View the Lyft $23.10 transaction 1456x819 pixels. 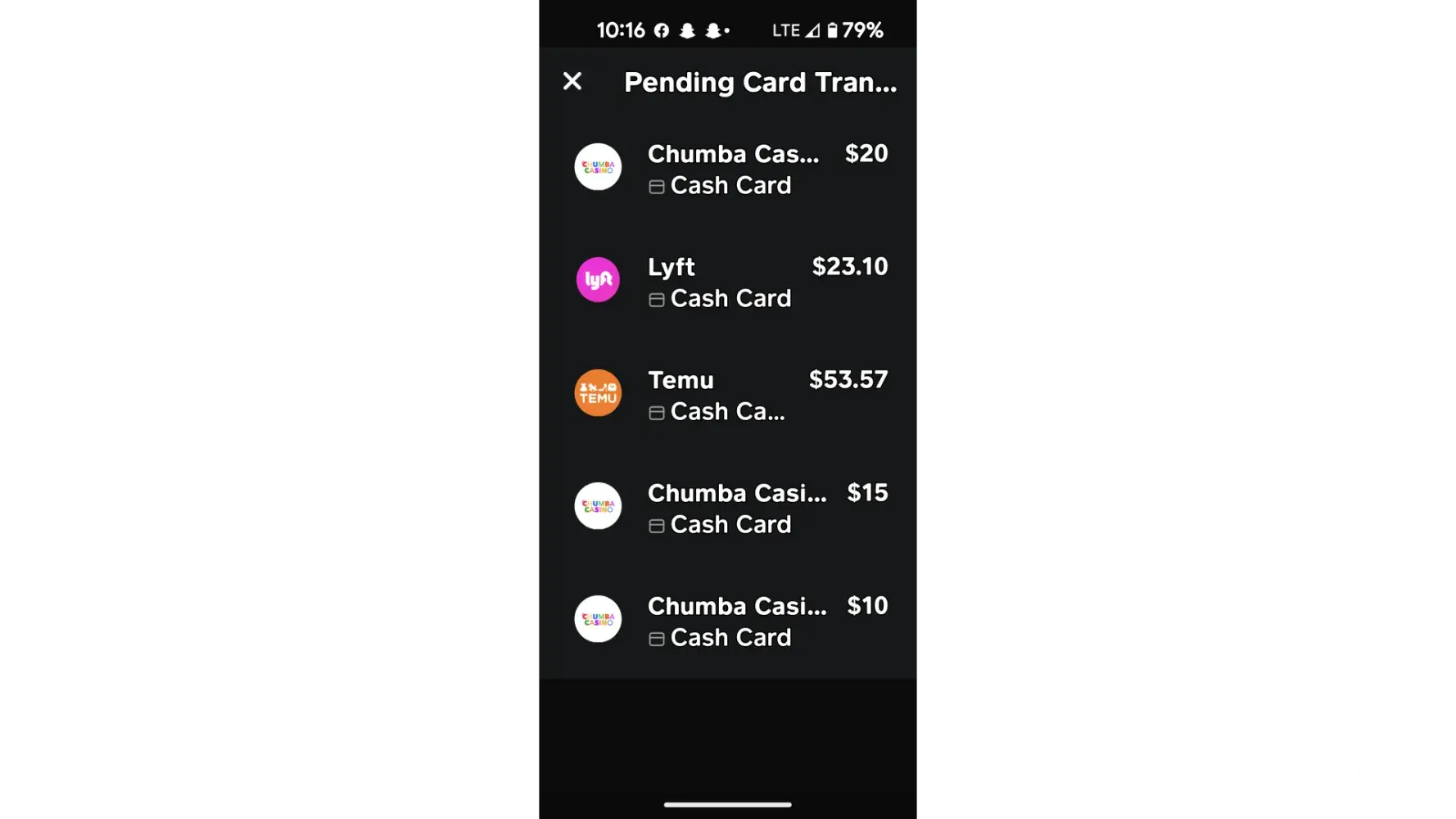tap(728, 282)
